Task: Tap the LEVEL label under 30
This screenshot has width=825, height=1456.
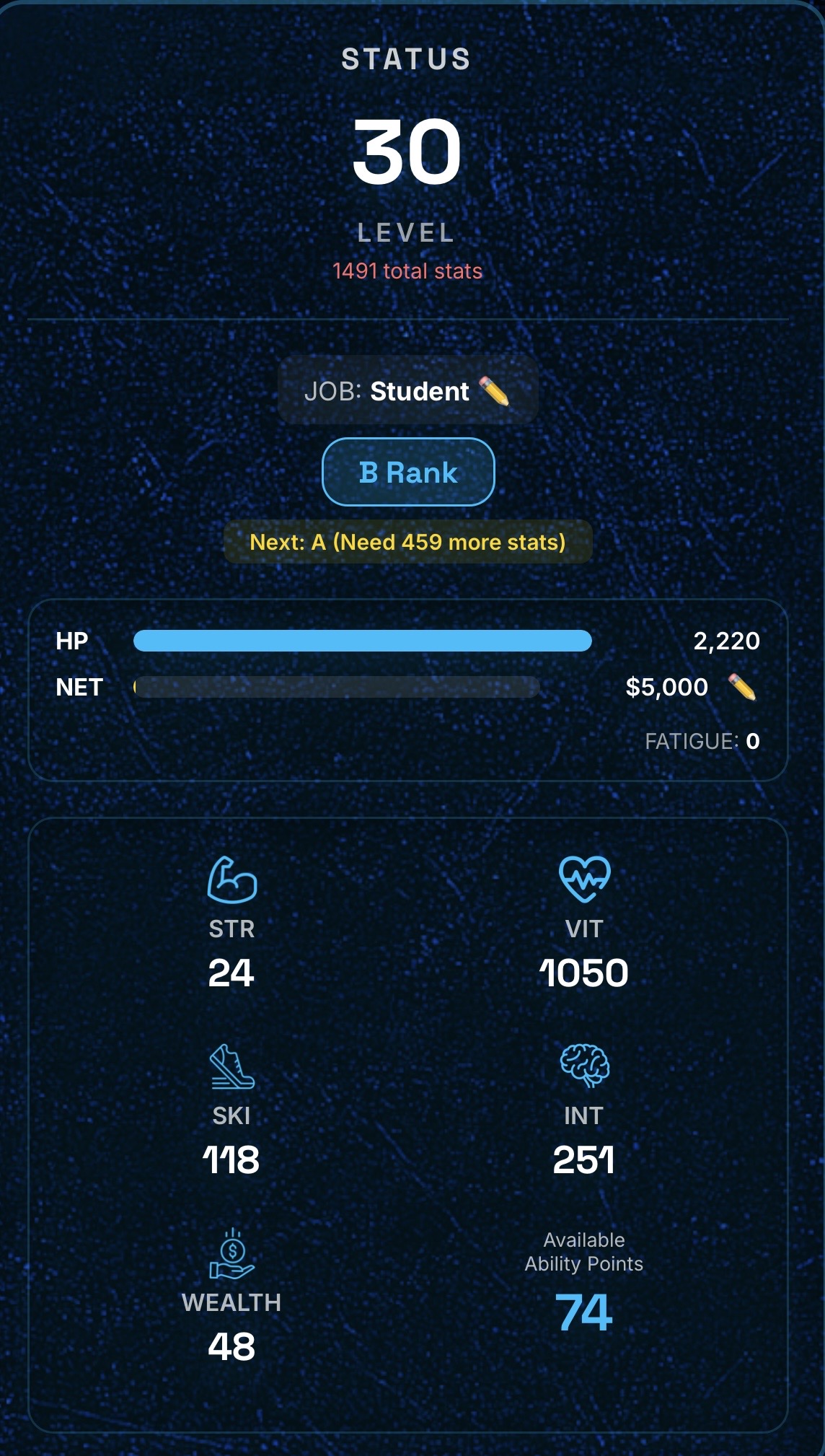Action: 407,232
